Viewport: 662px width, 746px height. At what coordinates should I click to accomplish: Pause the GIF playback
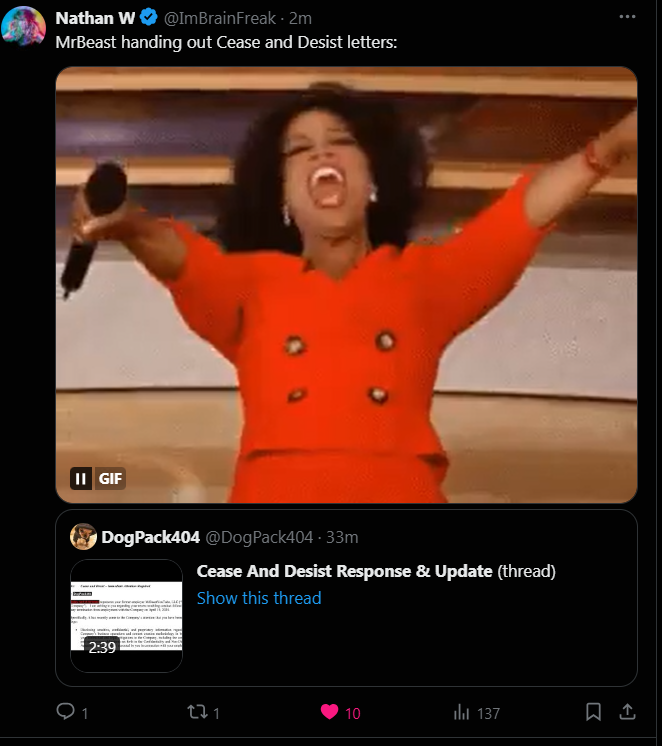[x=81, y=478]
